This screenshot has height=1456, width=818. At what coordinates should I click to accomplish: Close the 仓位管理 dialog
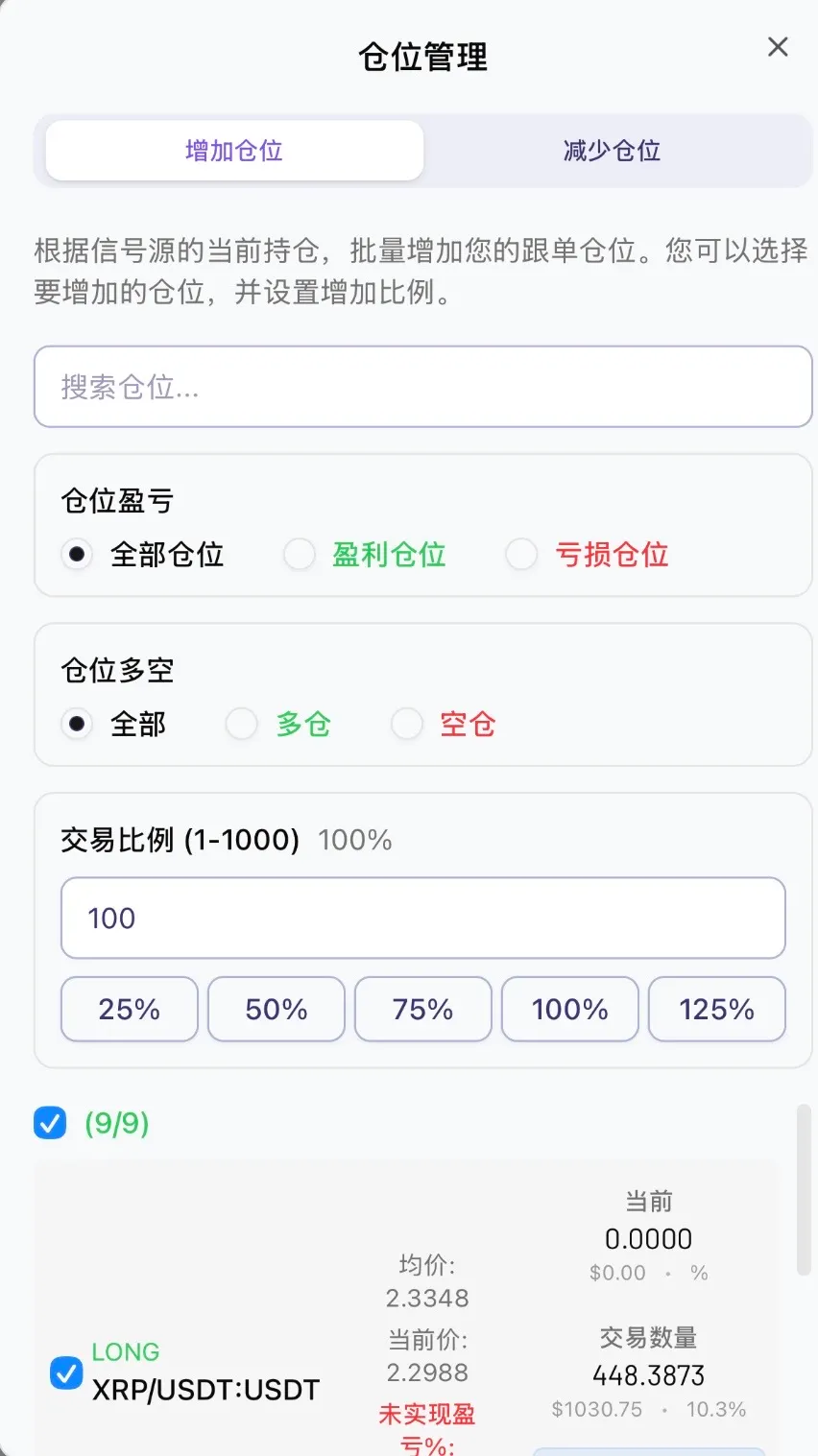click(x=778, y=47)
